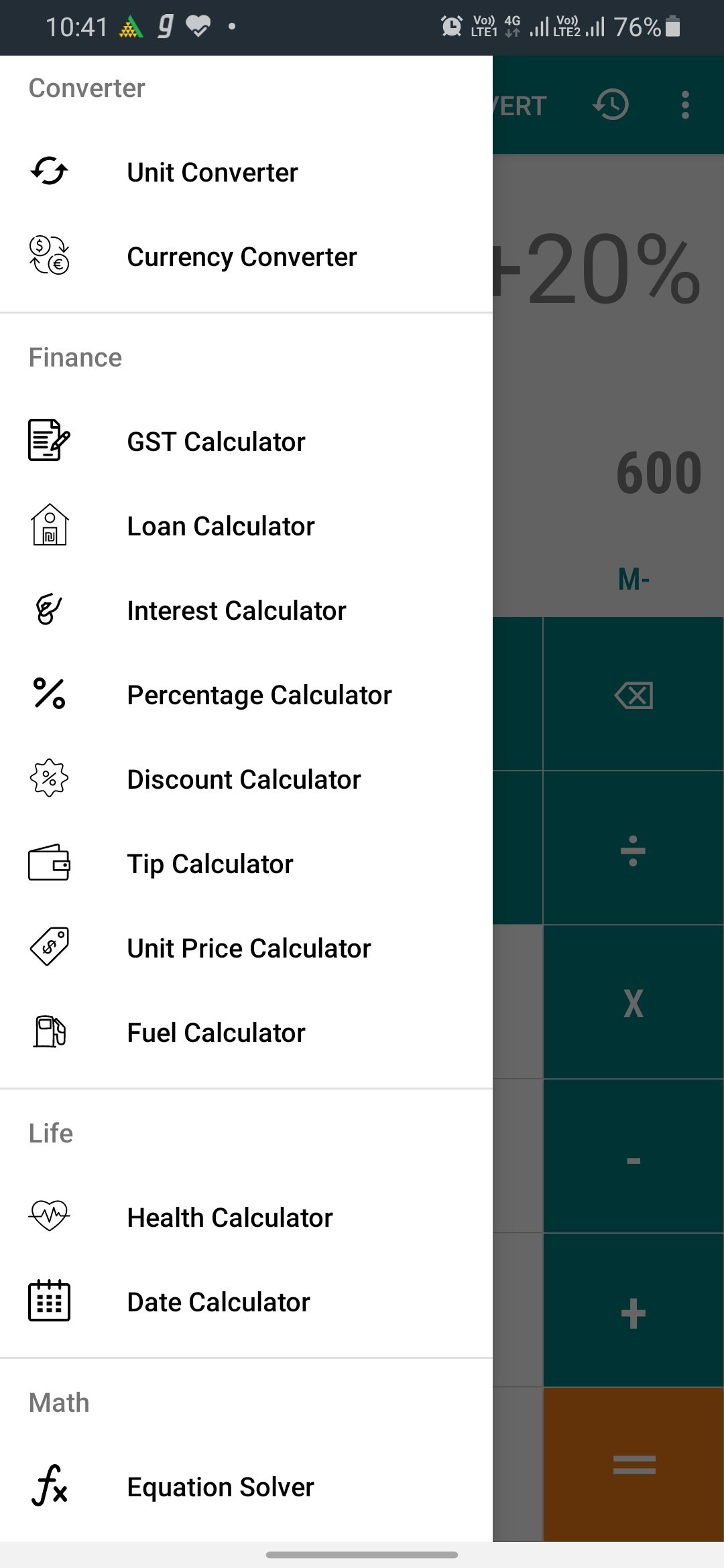
Task: Open the Loan Calculator
Action: (246, 526)
